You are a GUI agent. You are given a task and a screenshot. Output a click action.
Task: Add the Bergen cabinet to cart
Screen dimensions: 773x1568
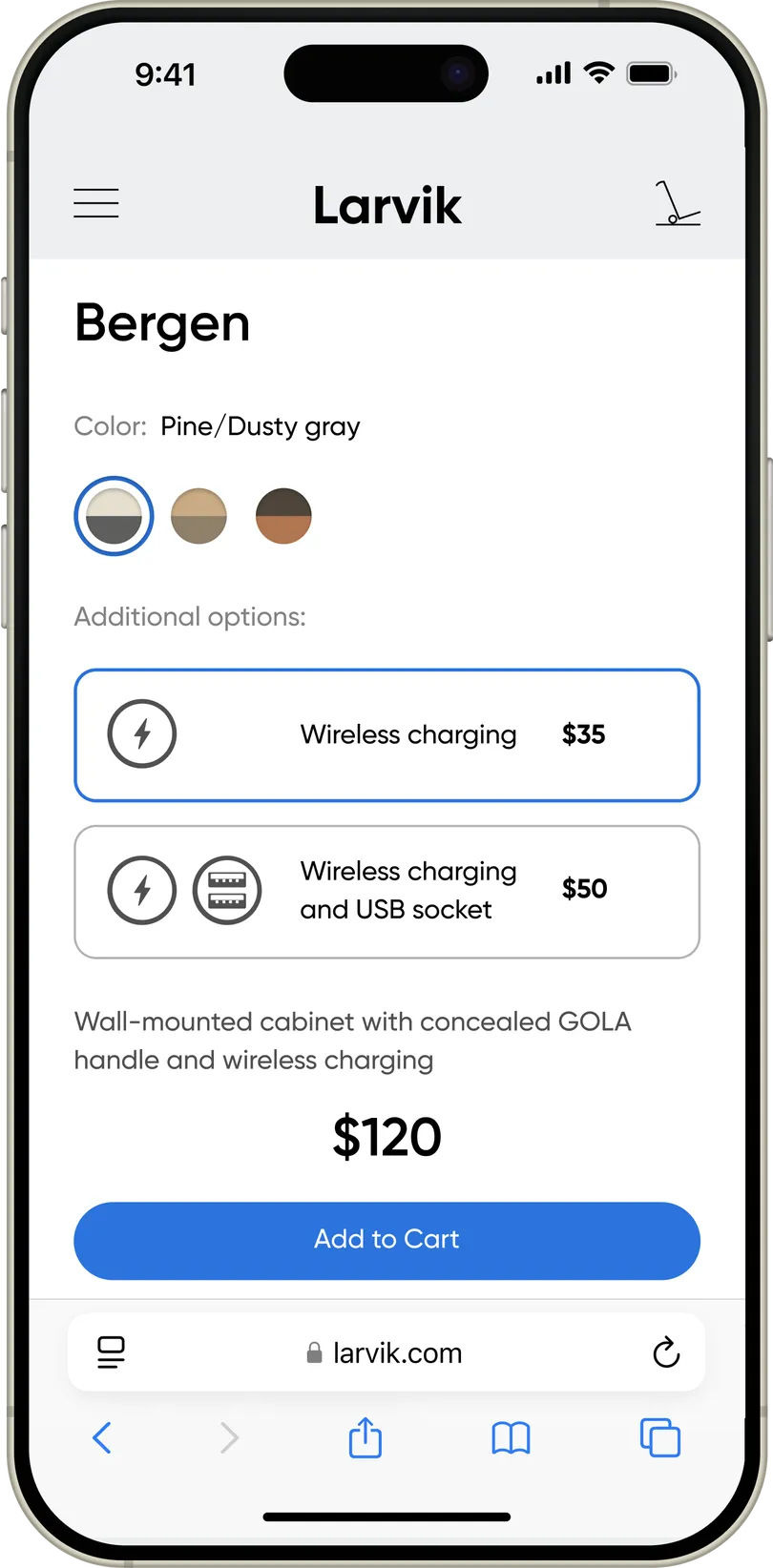386,1240
